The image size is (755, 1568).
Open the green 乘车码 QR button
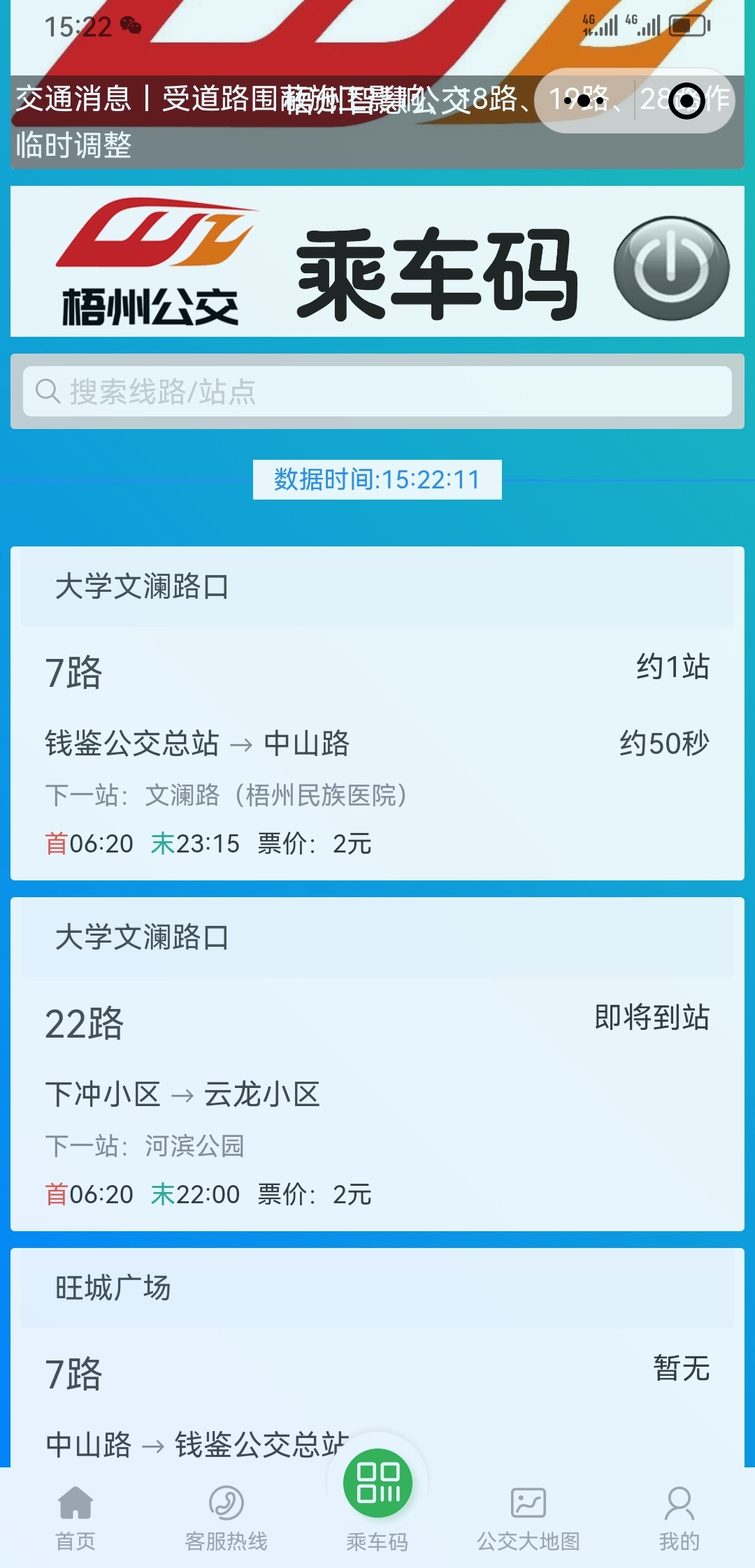tap(377, 1483)
